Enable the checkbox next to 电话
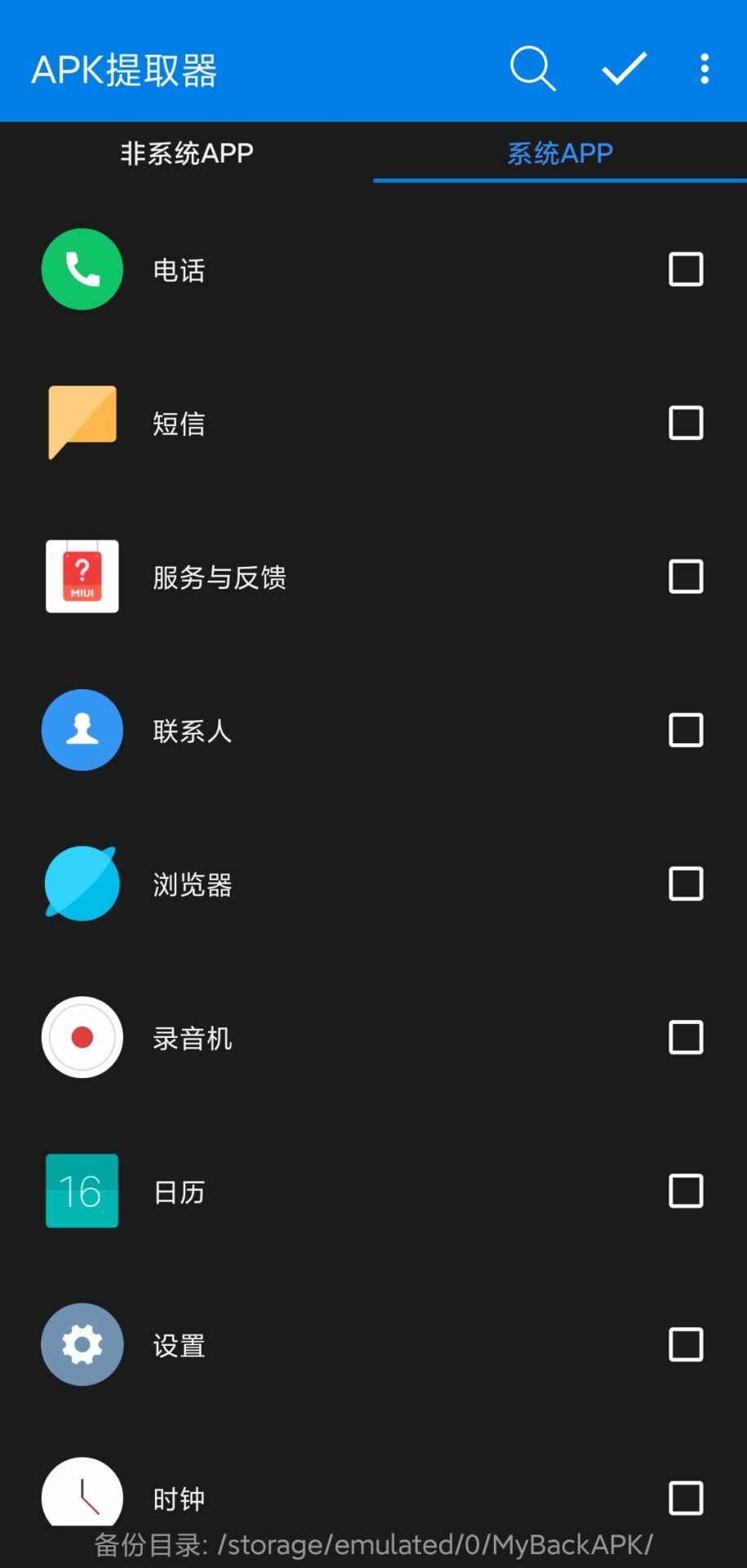This screenshot has height=1568, width=747. pyautogui.click(x=684, y=268)
